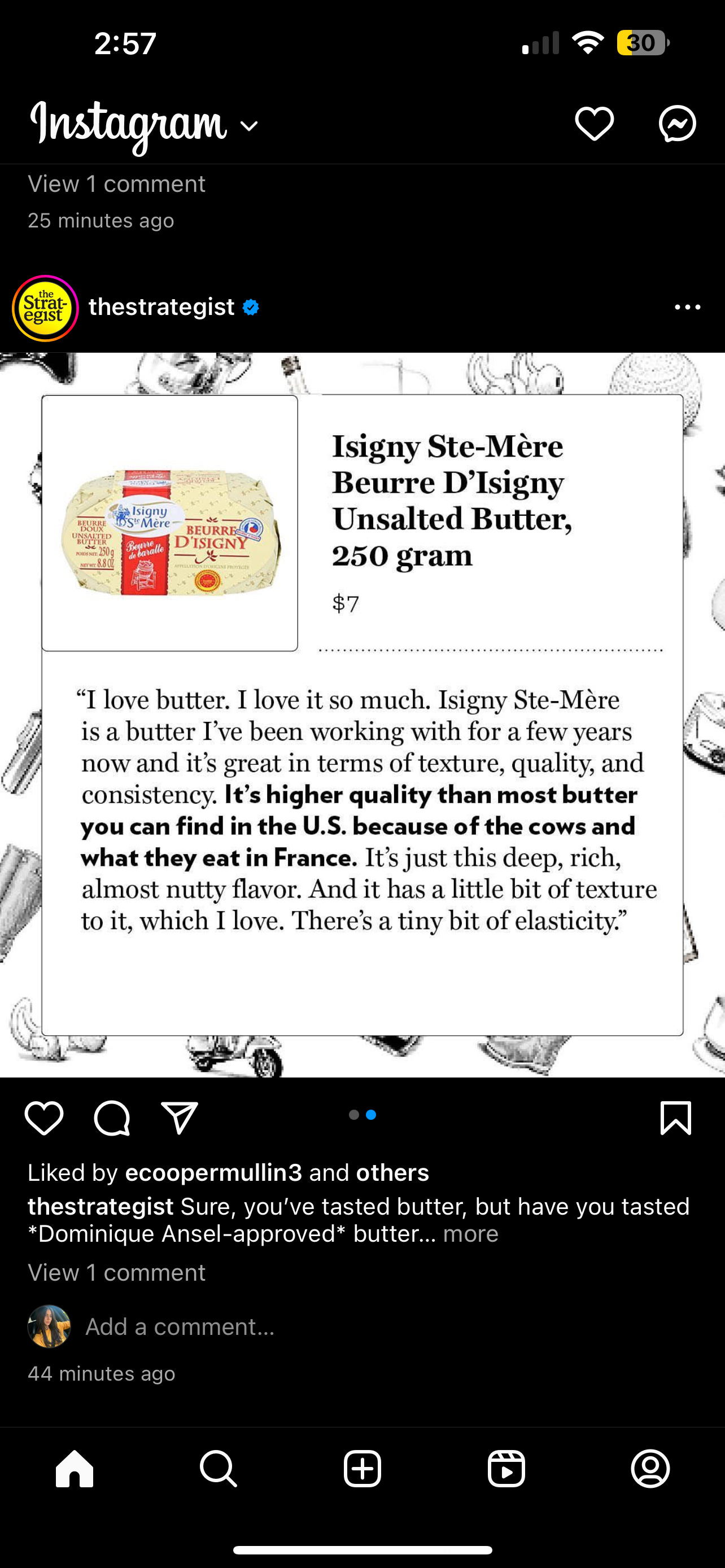The height and width of the screenshot is (1568, 725).
Task: Open the notifications heart icon
Action: [594, 124]
